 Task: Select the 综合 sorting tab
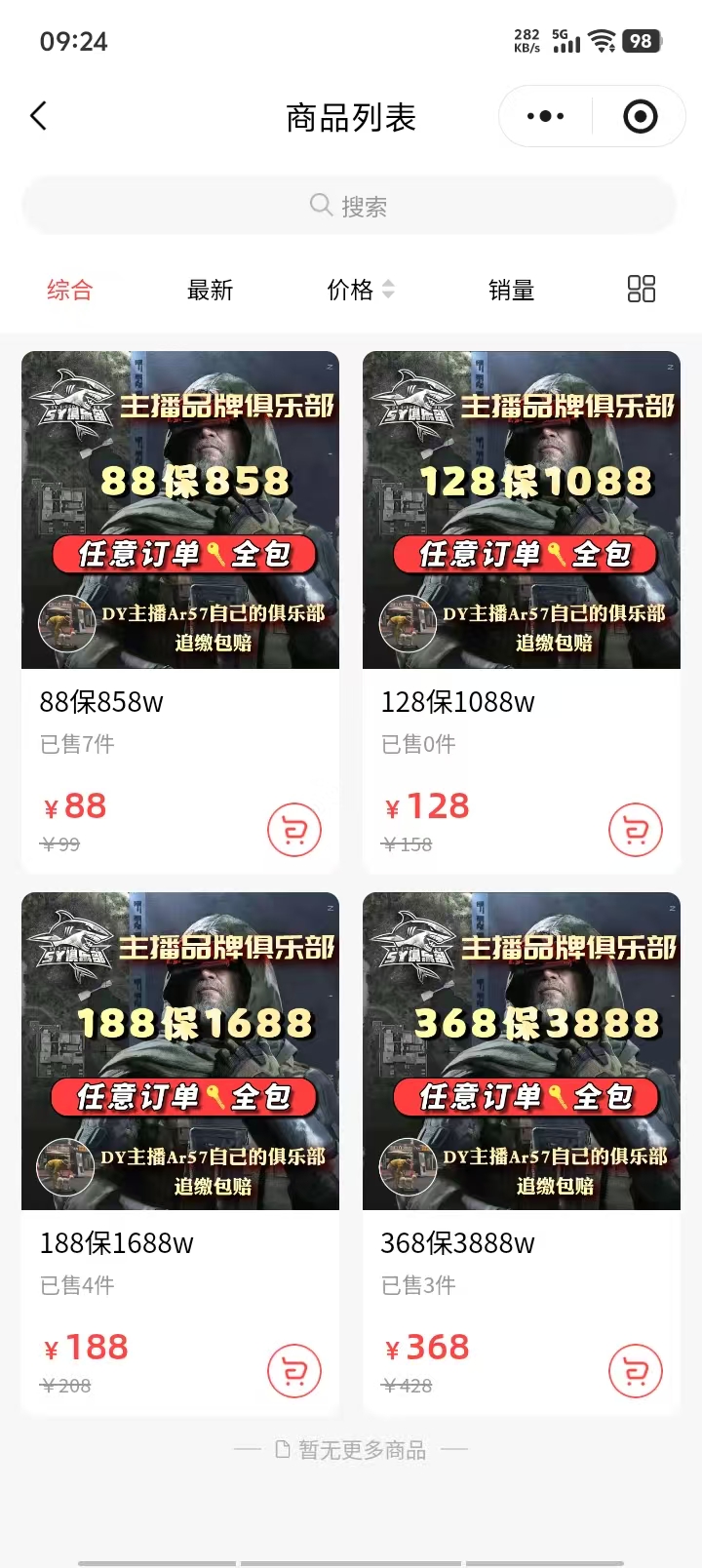click(x=69, y=290)
